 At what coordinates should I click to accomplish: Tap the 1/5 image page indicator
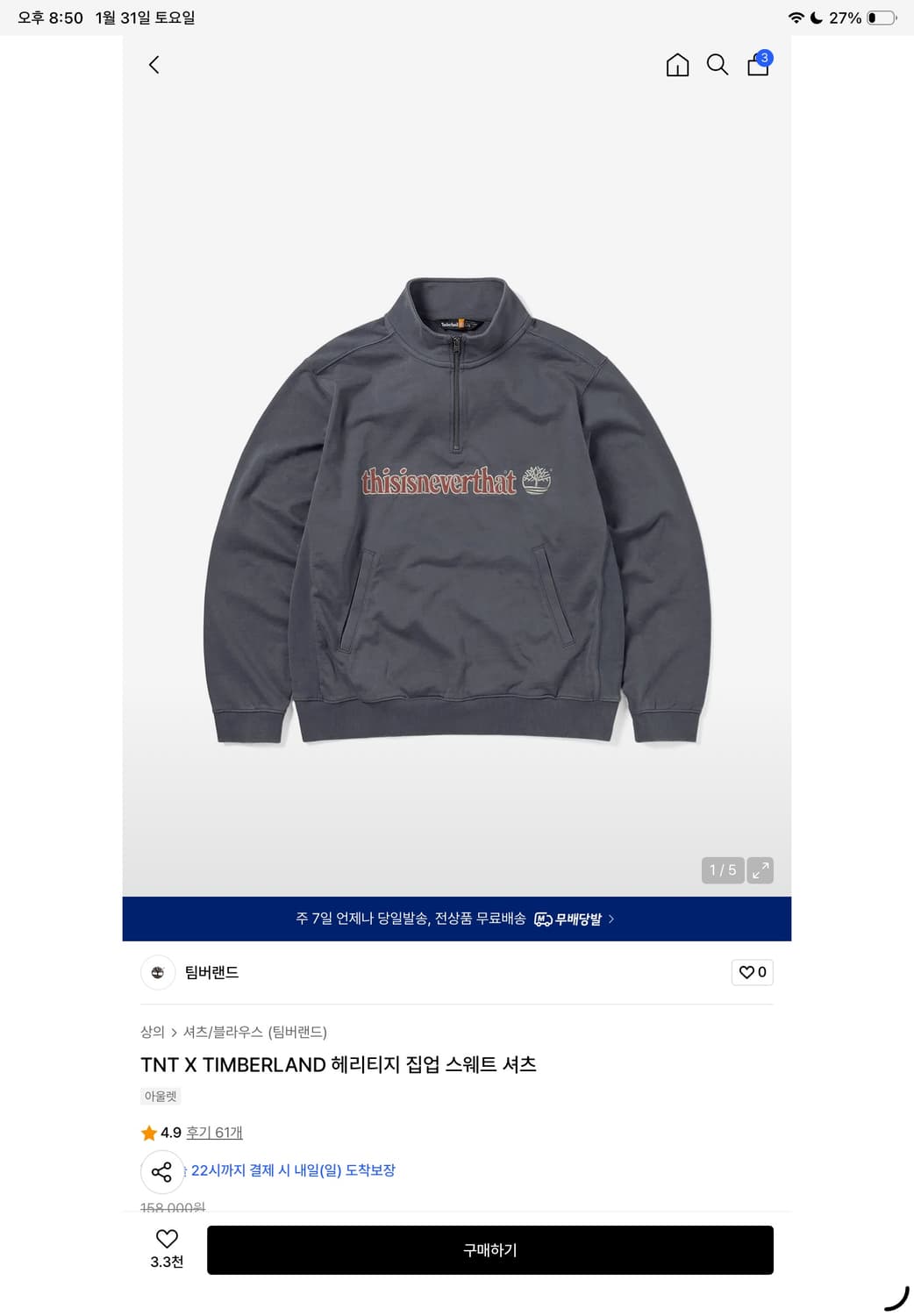(x=721, y=869)
